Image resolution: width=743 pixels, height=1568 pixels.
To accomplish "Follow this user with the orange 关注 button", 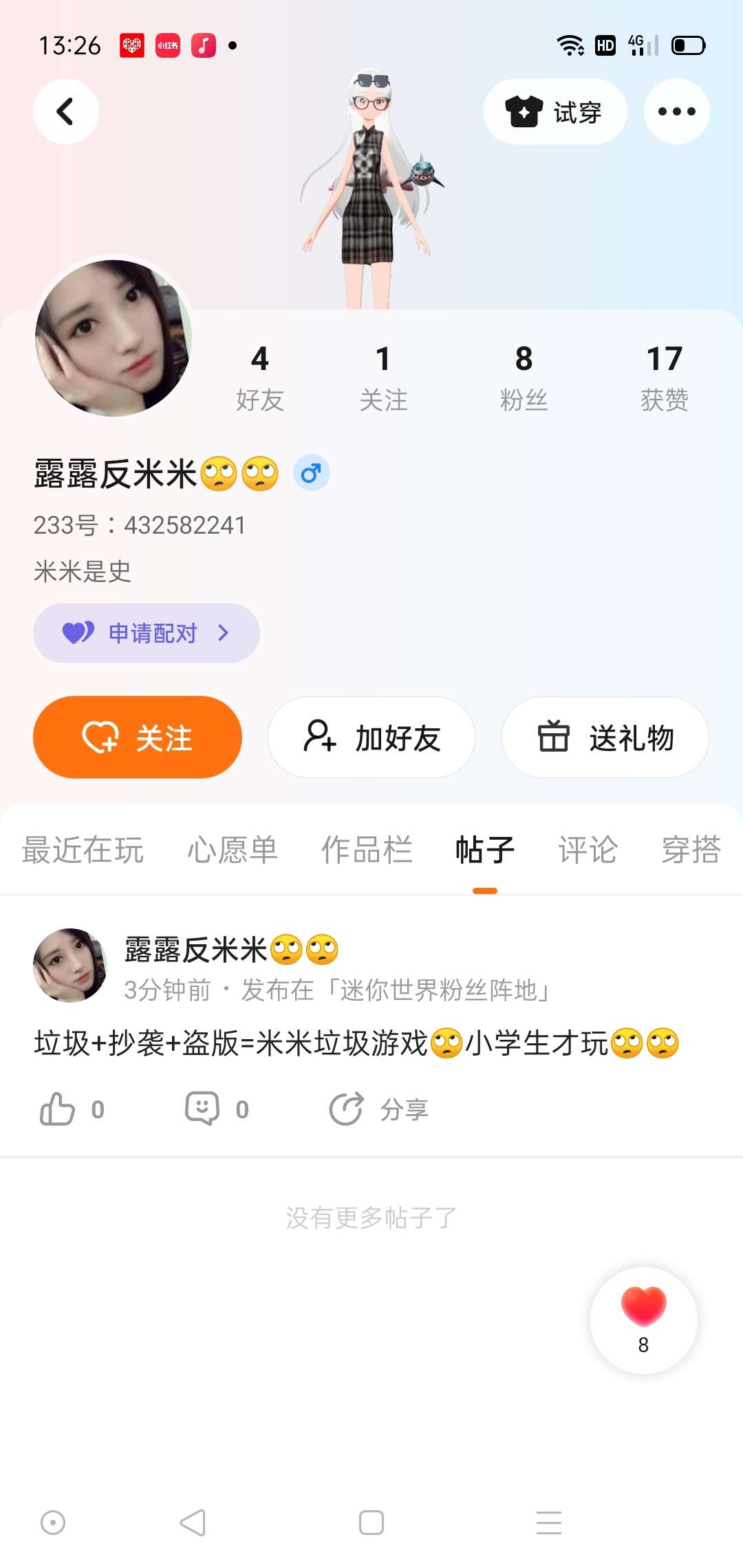I will (x=138, y=737).
